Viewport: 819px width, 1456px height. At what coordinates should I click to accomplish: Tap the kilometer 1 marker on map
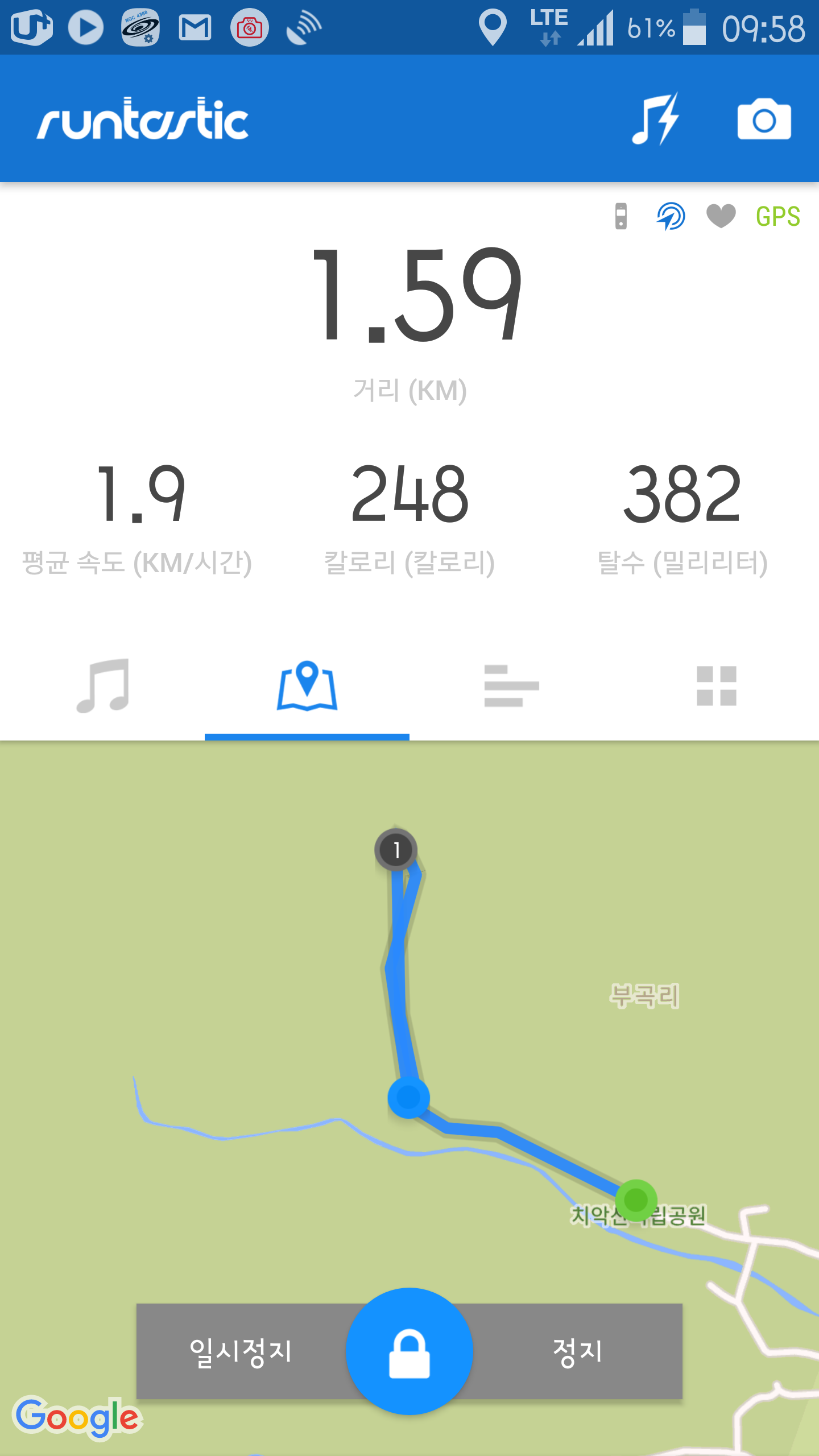click(x=396, y=850)
